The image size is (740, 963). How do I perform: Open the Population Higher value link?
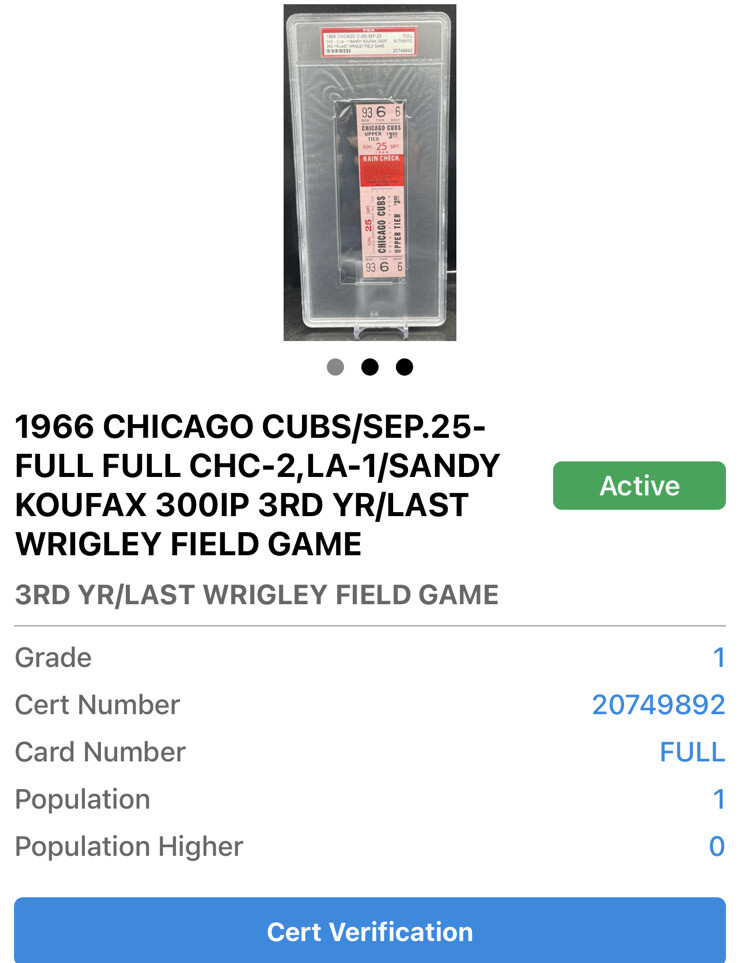716,846
